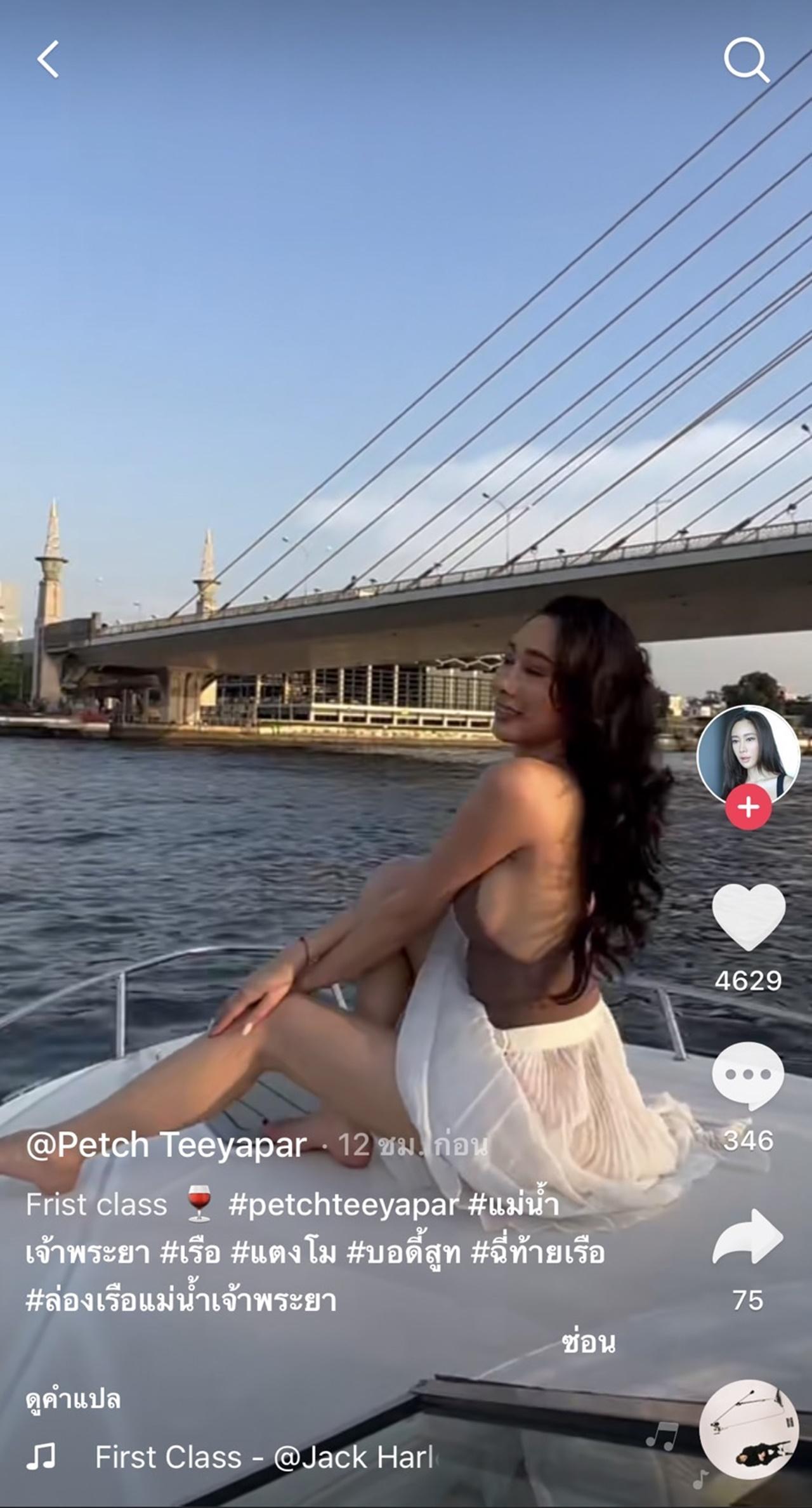Open the #บอดี้สูท hashtag
The height and width of the screenshot is (1508, 812).
click(x=403, y=1252)
